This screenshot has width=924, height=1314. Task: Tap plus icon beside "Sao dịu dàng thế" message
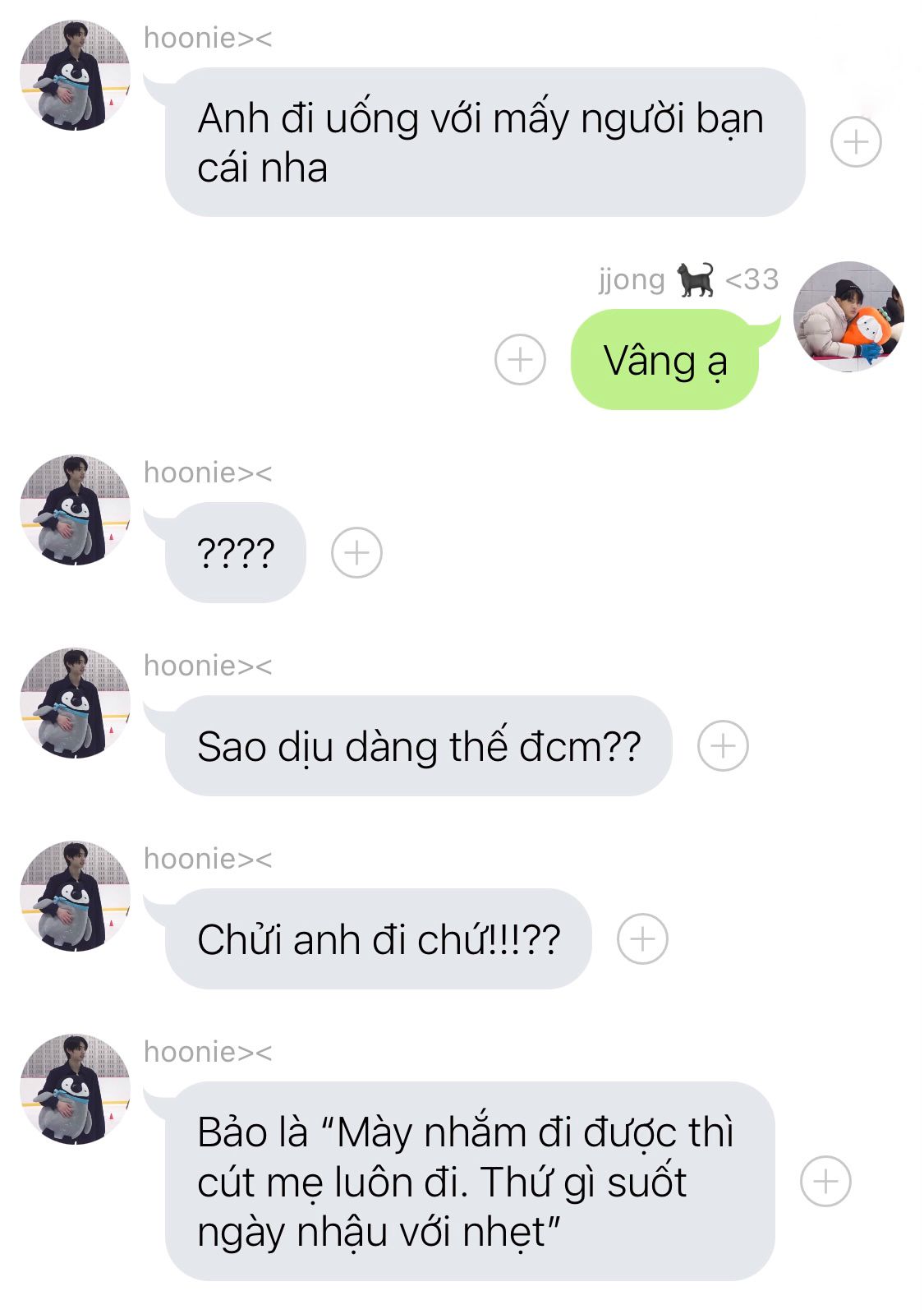point(723,745)
